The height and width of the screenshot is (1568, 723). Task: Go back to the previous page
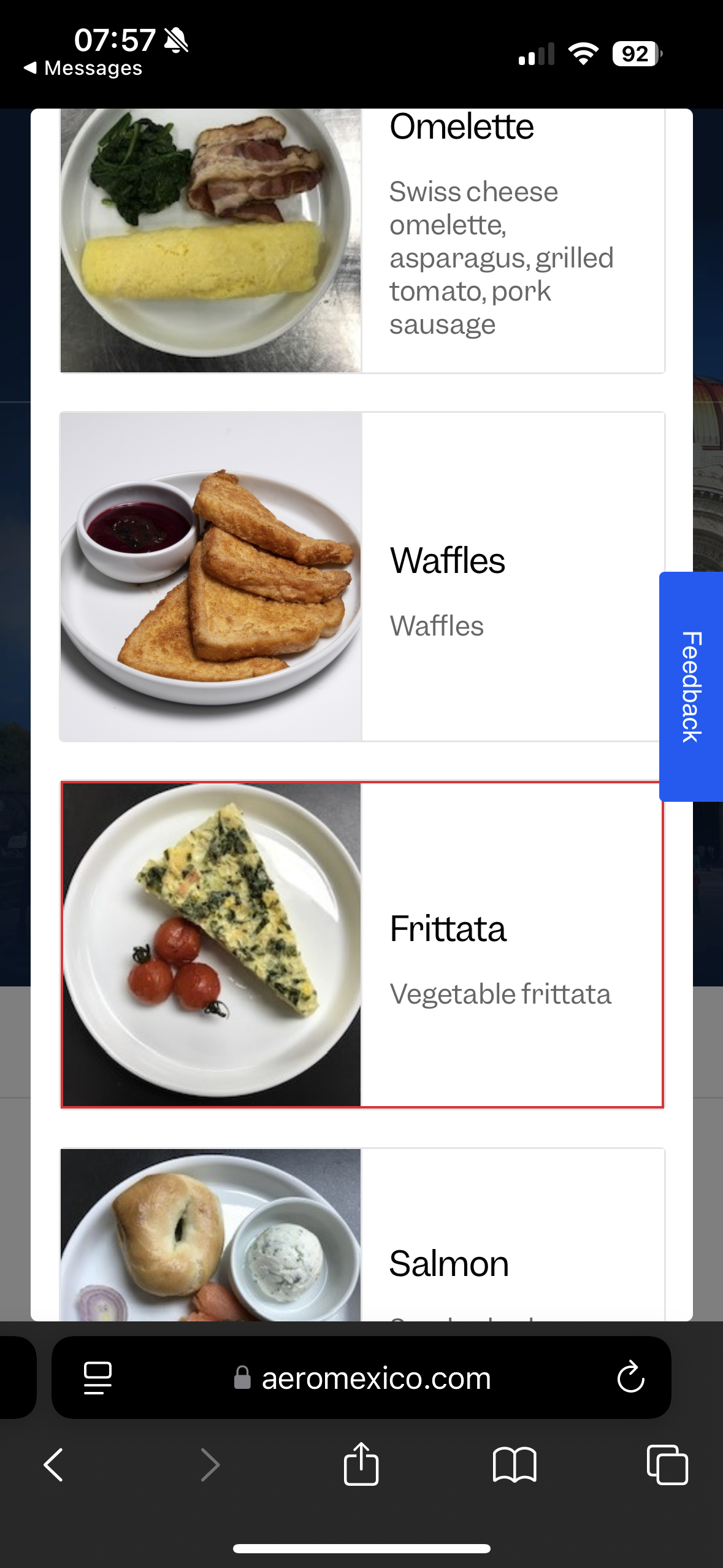point(54,1465)
